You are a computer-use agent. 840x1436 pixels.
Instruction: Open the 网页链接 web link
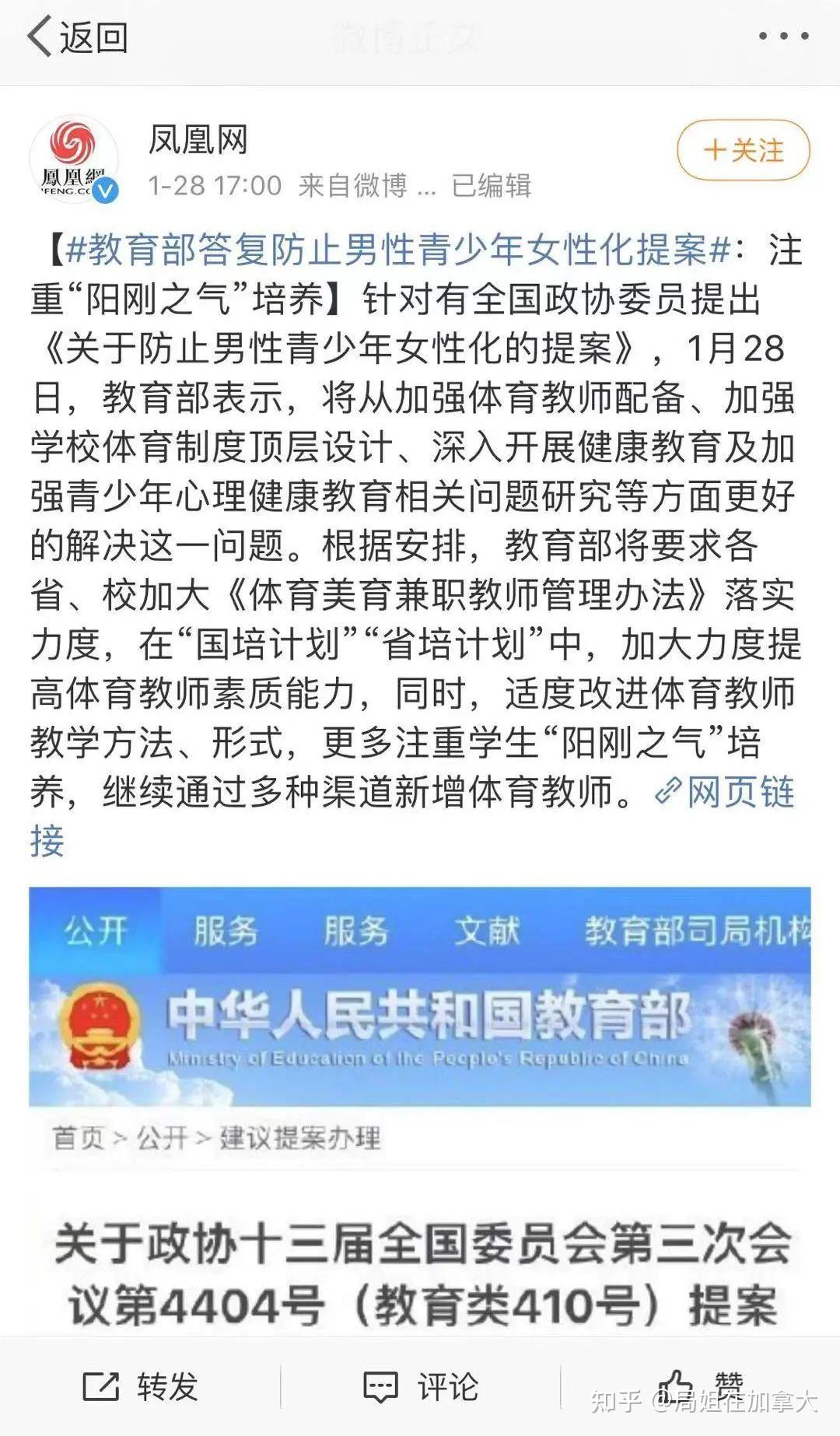[x=725, y=792]
